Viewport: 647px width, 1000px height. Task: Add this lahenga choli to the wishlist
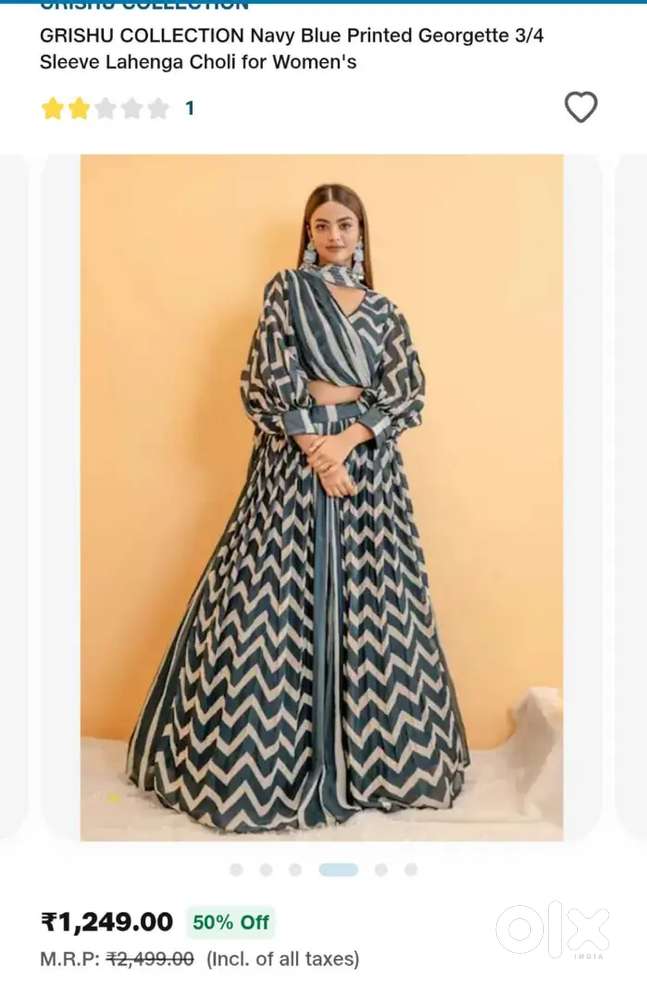[x=581, y=107]
